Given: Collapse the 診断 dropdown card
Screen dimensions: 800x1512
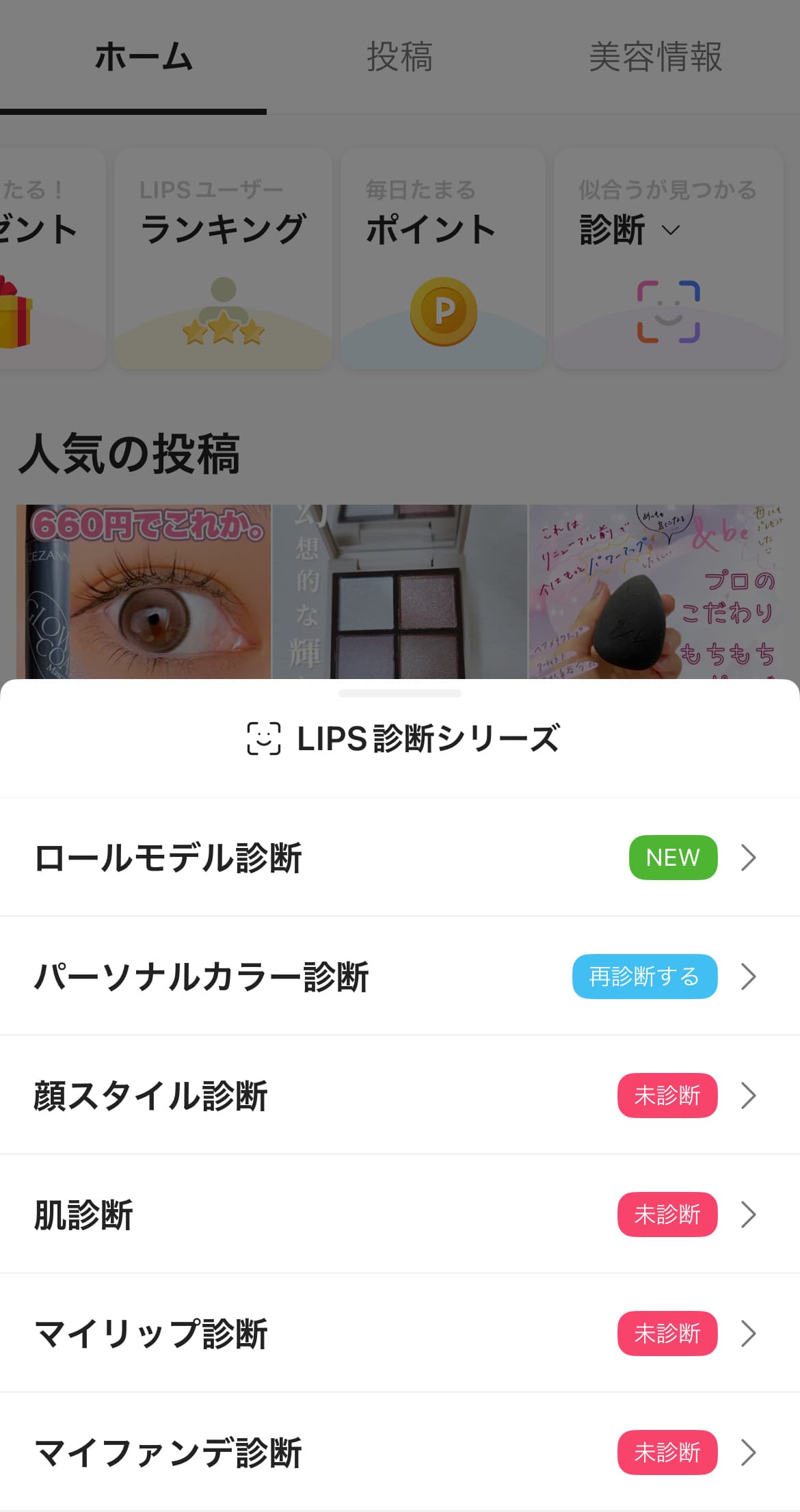Looking at the screenshot, I should [667, 258].
